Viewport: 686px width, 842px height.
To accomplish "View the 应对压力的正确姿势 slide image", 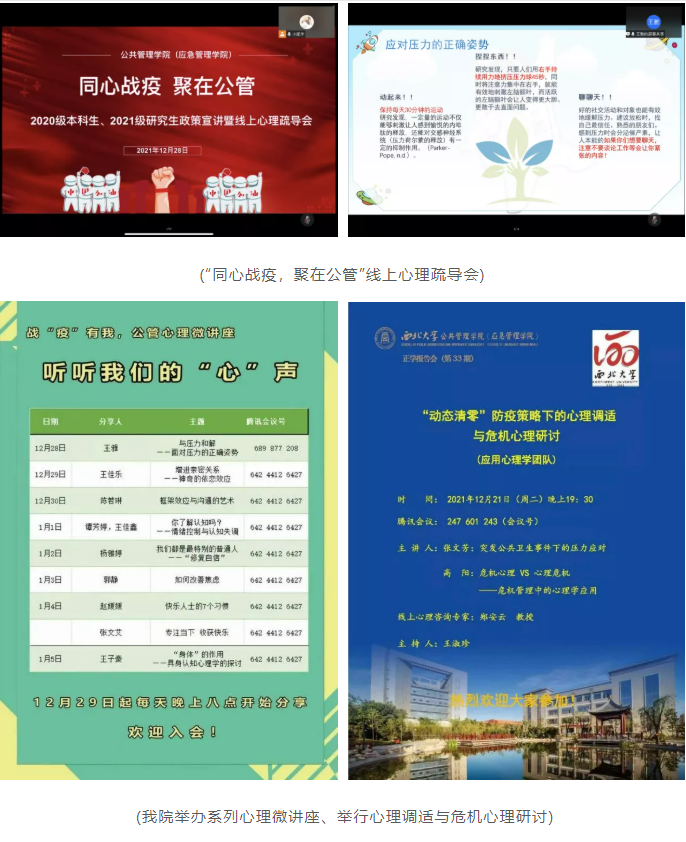I will [x=516, y=120].
